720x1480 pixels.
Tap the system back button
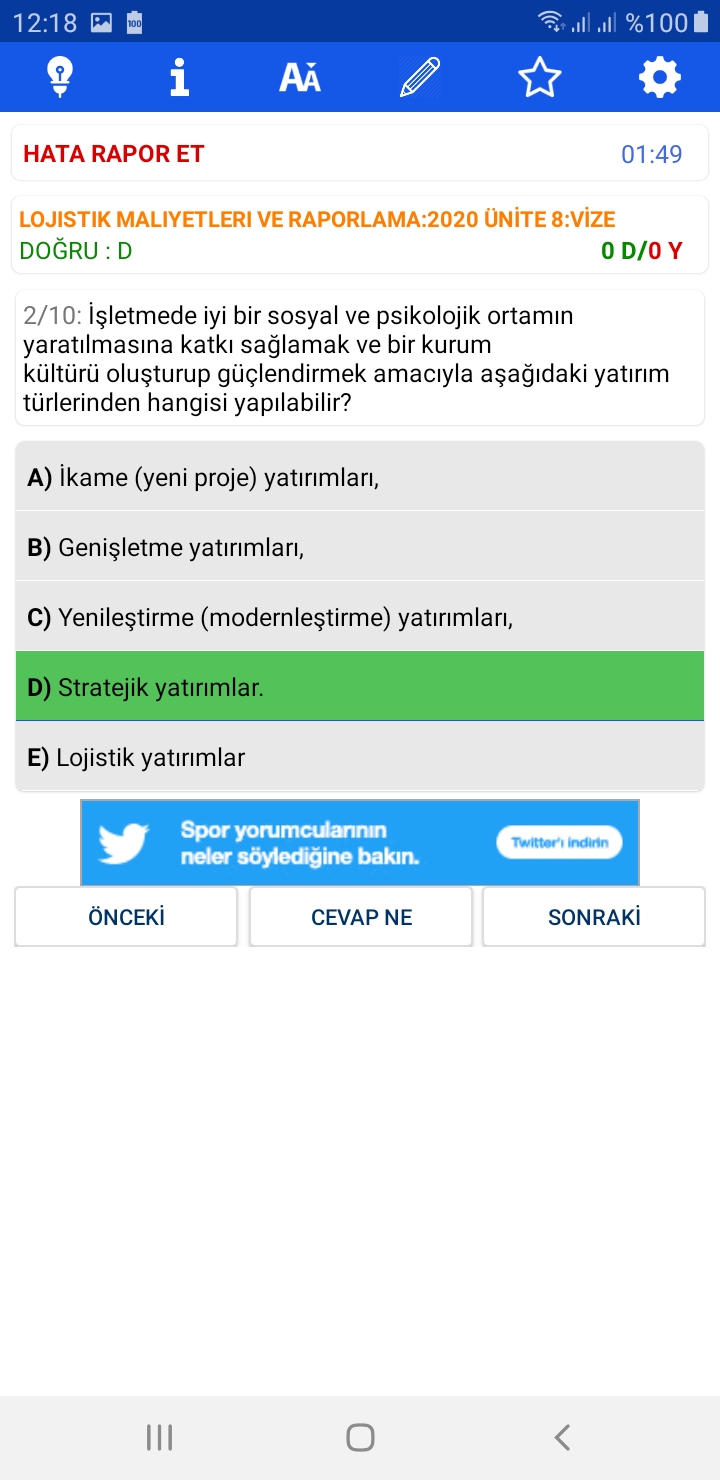click(562, 1438)
